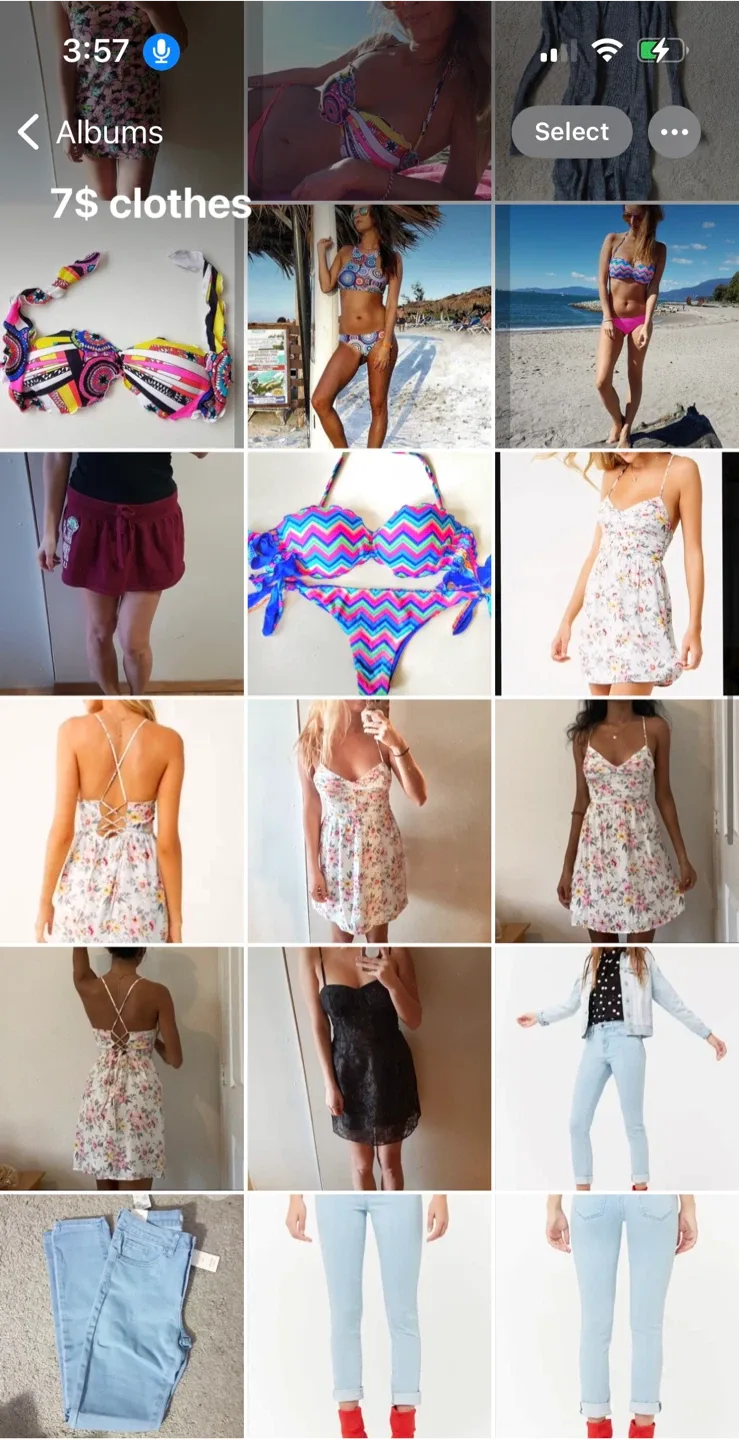
Task: Open the colorful tribal-print bikini top photo
Action: [x=120, y=325]
